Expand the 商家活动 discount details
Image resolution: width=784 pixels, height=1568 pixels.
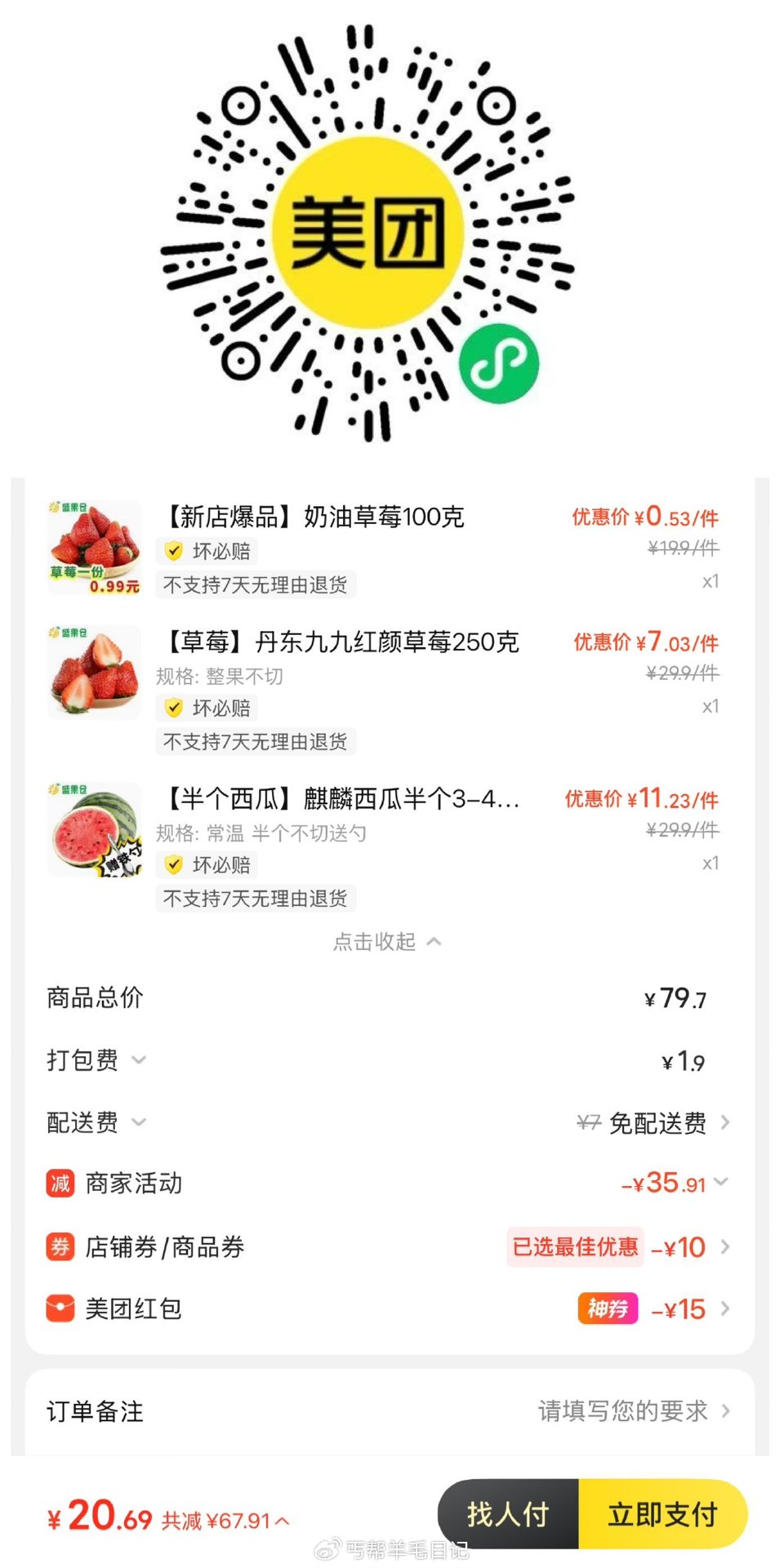[x=719, y=1181]
